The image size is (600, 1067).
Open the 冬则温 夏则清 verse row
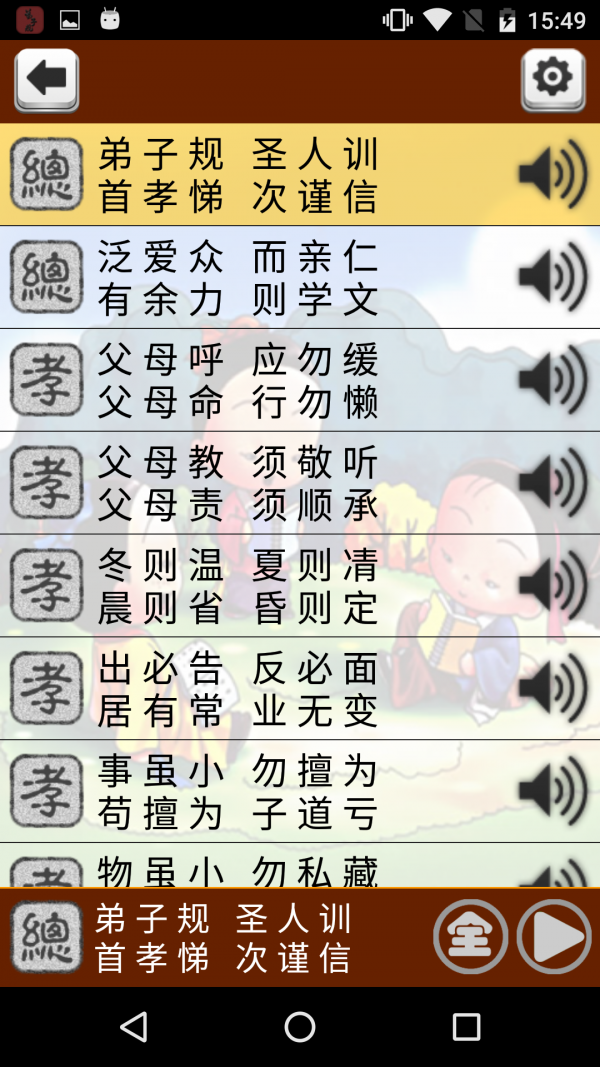point(238,586)
